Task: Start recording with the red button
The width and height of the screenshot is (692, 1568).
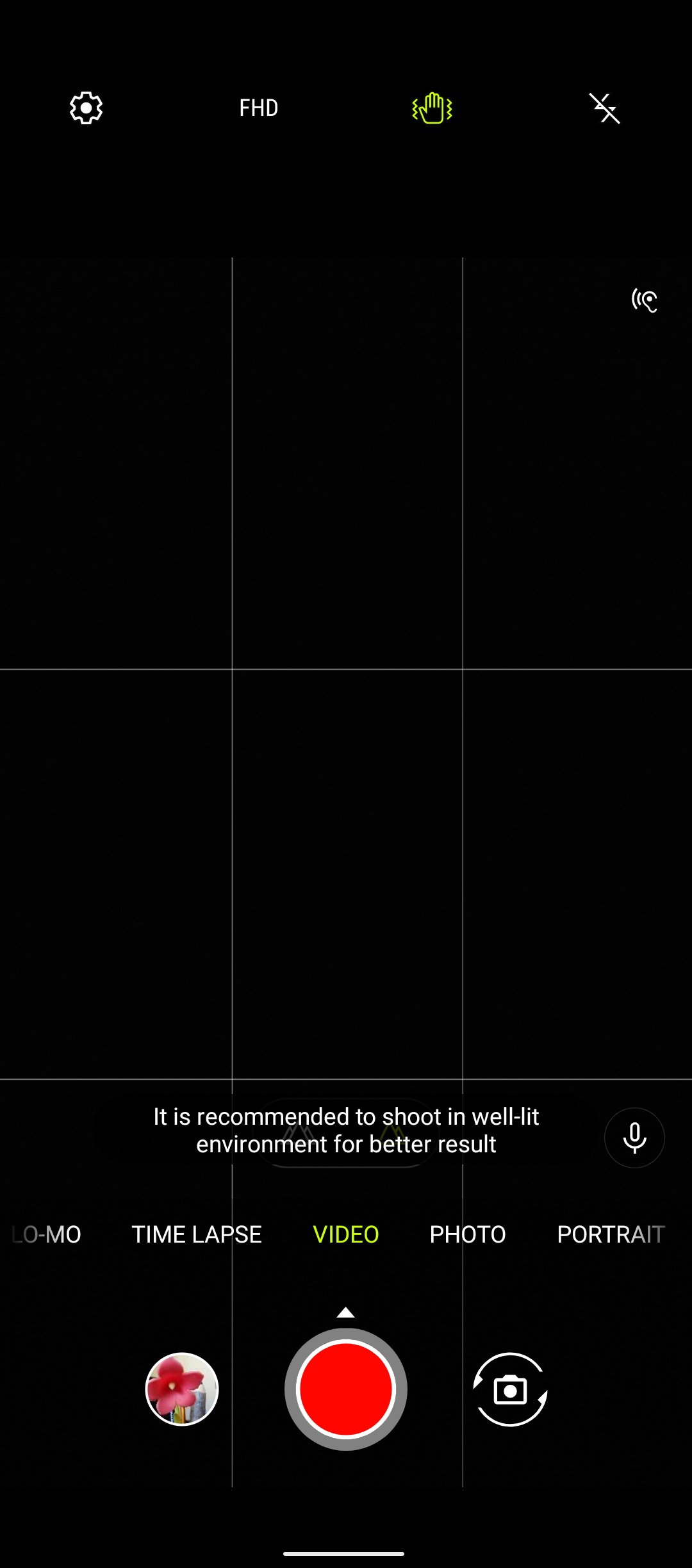Action: 345,1389
